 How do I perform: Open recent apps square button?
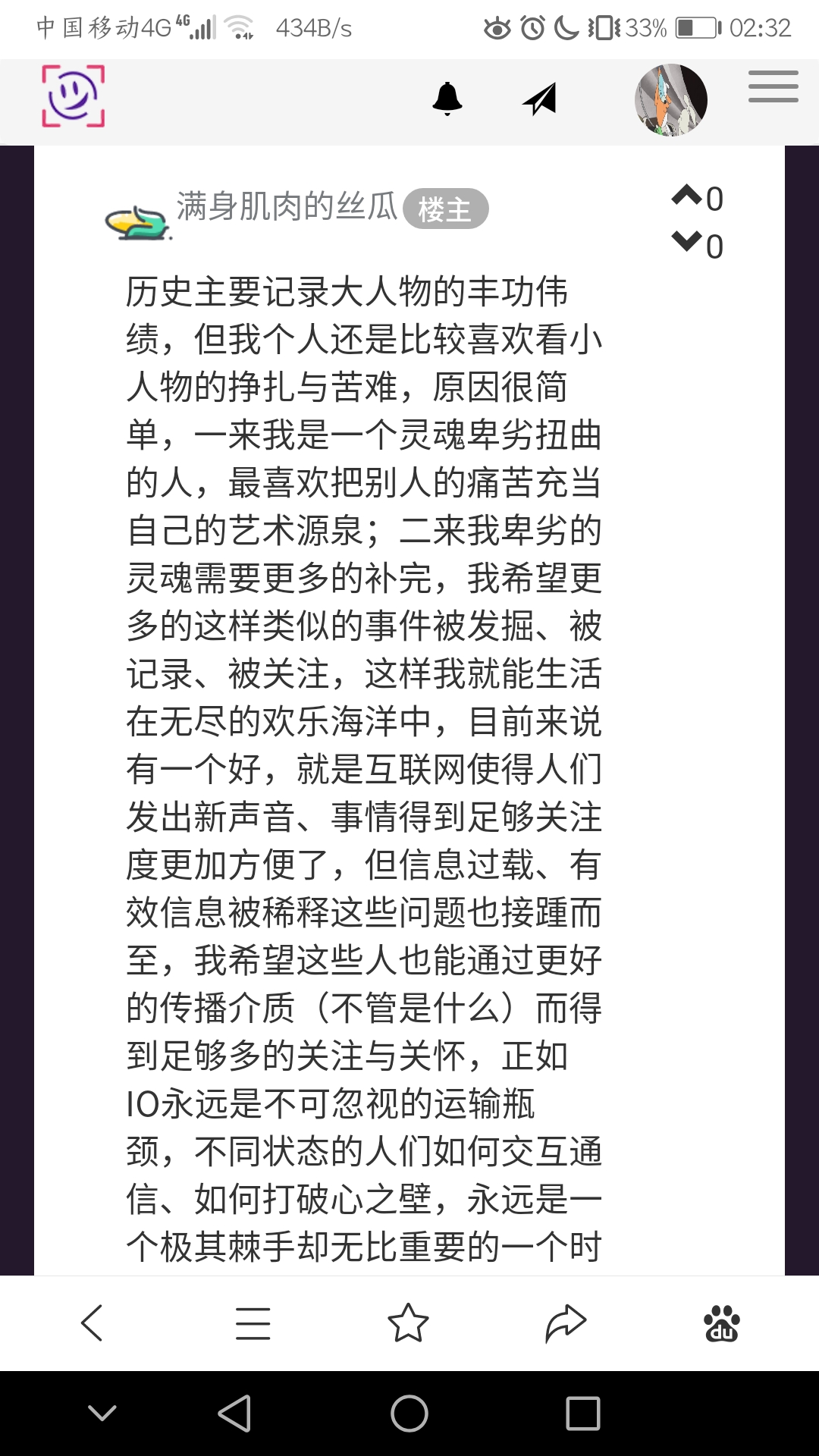(x=582, y=1414)
